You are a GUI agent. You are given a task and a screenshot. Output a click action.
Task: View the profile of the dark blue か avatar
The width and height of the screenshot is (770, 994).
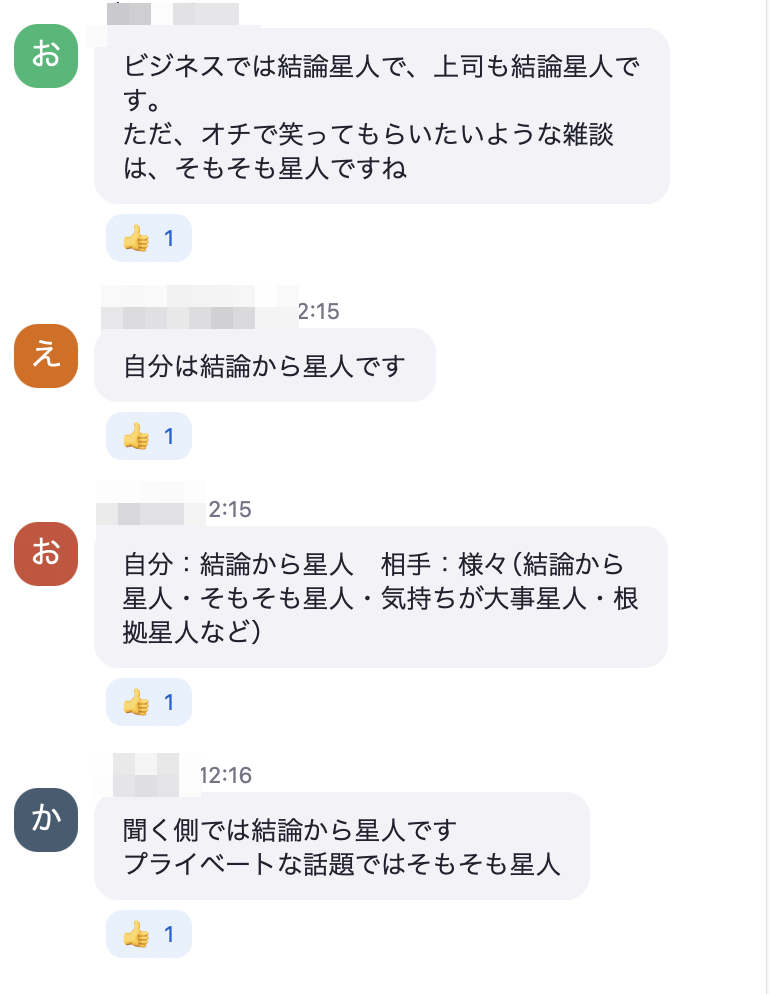(x=46, y=820)
